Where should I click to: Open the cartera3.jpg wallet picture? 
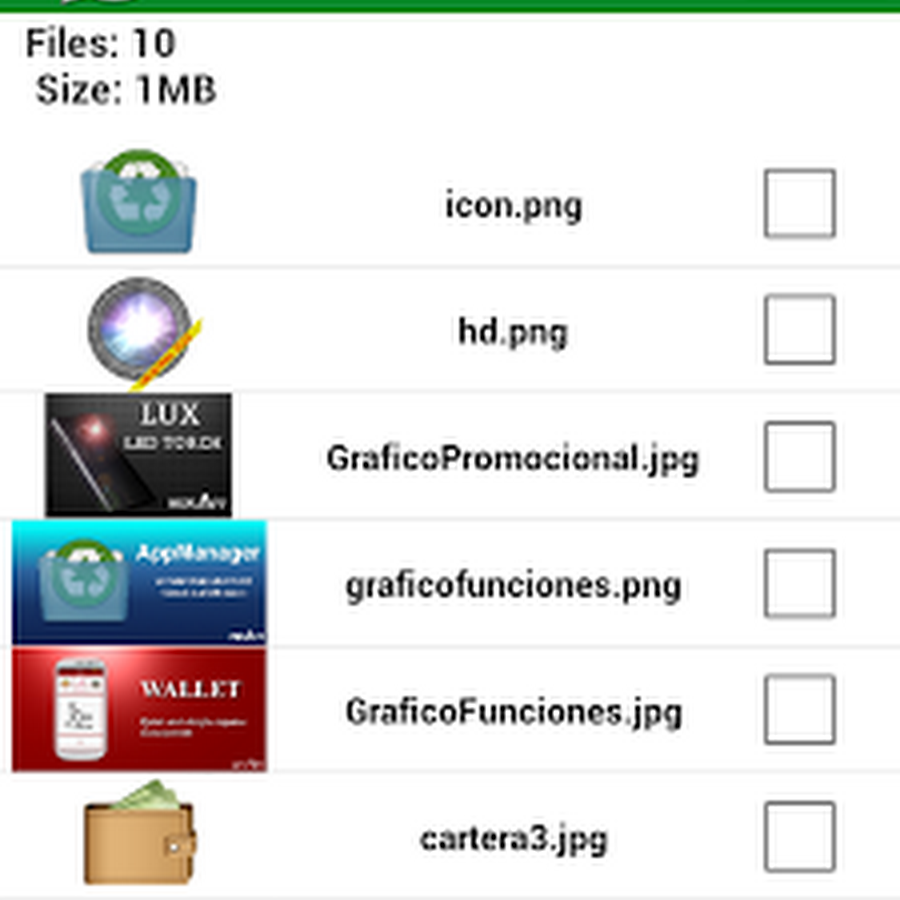(x=139, y=834)
